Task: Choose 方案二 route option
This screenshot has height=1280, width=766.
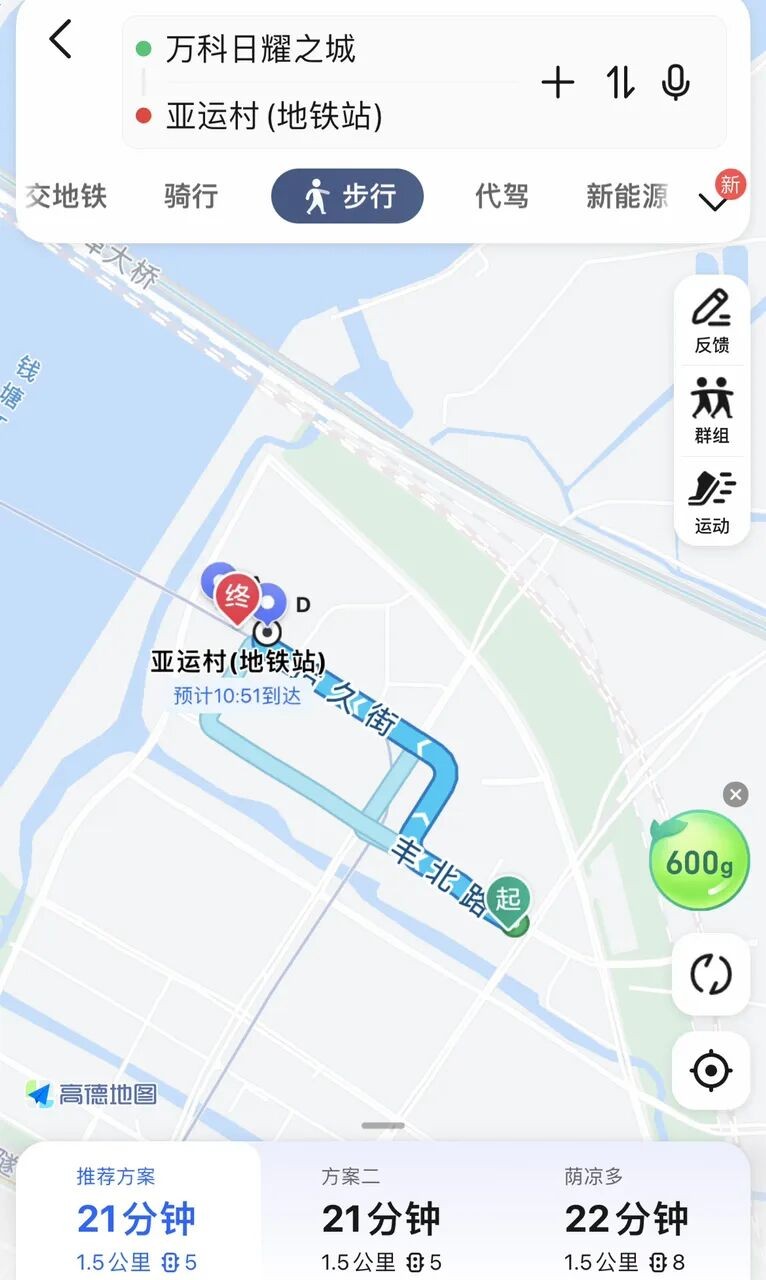Action: (381, 1219)
